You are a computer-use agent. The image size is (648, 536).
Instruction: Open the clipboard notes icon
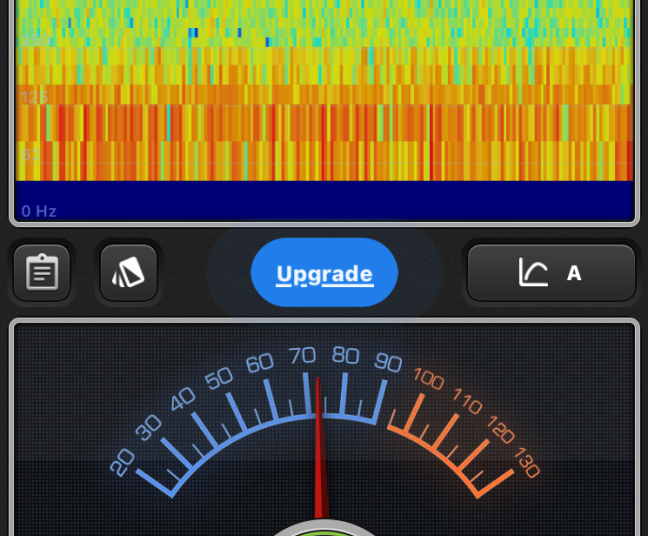[42, 273]
